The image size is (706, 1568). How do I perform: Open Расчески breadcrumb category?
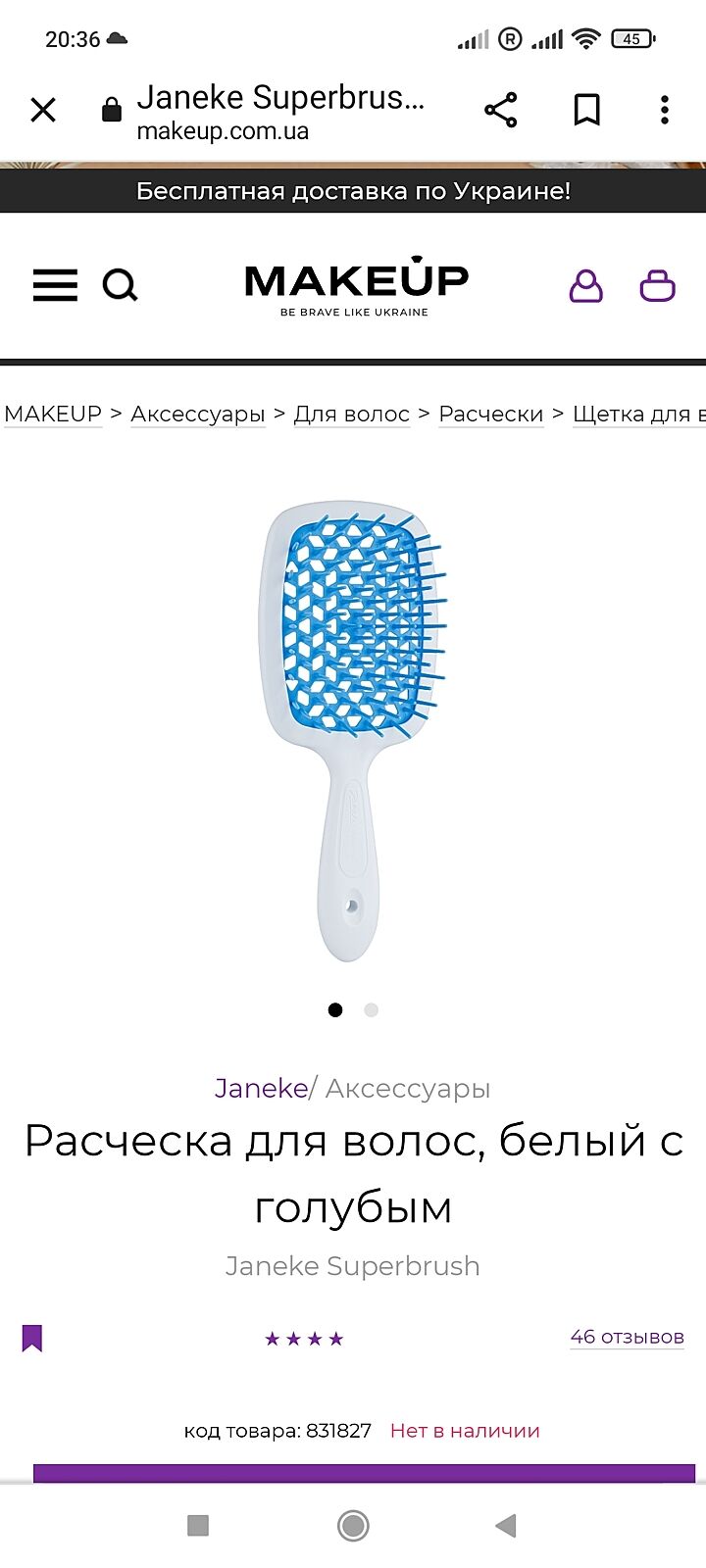490,414
